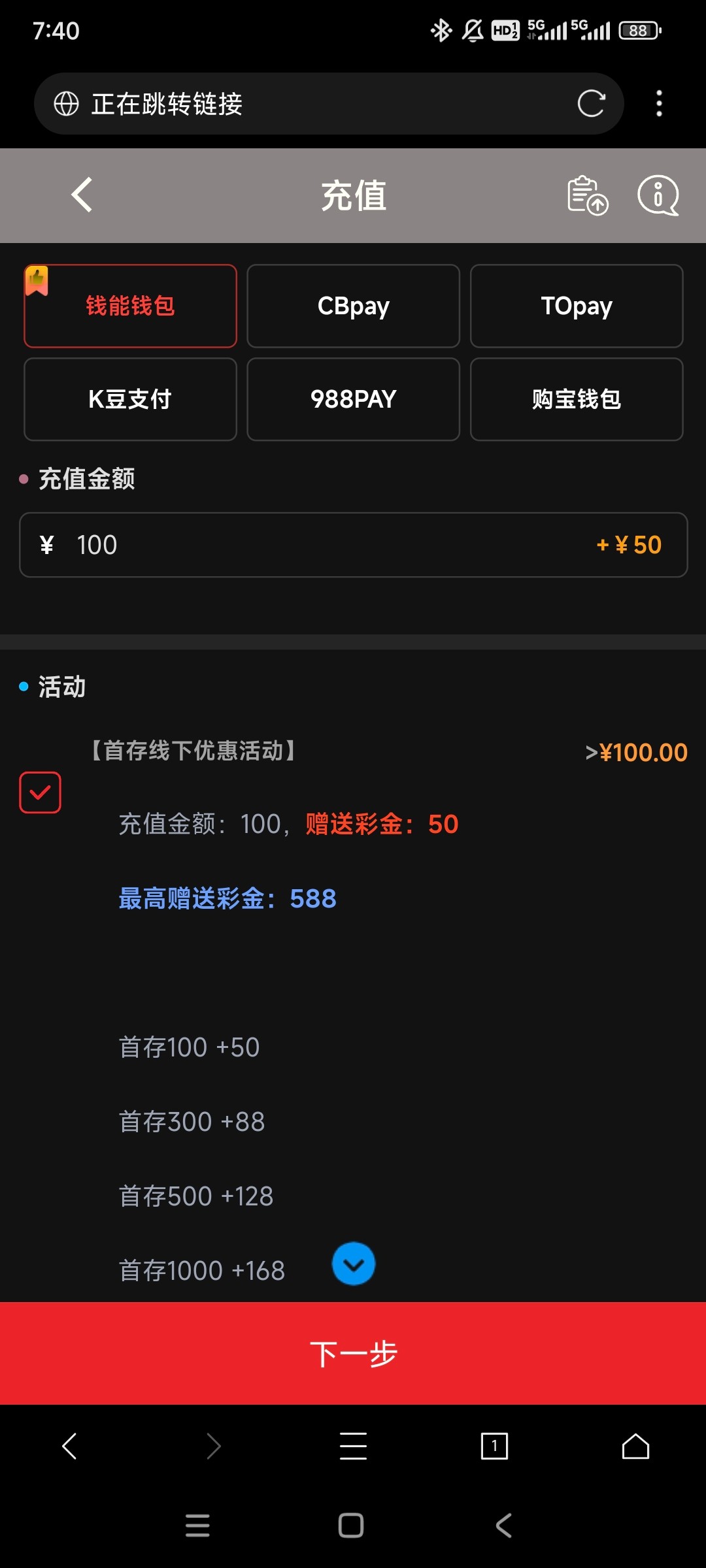This screenshot has height=1568, width=706.
Task: Tap the recharge amount field showing 100
Action: 261,544
